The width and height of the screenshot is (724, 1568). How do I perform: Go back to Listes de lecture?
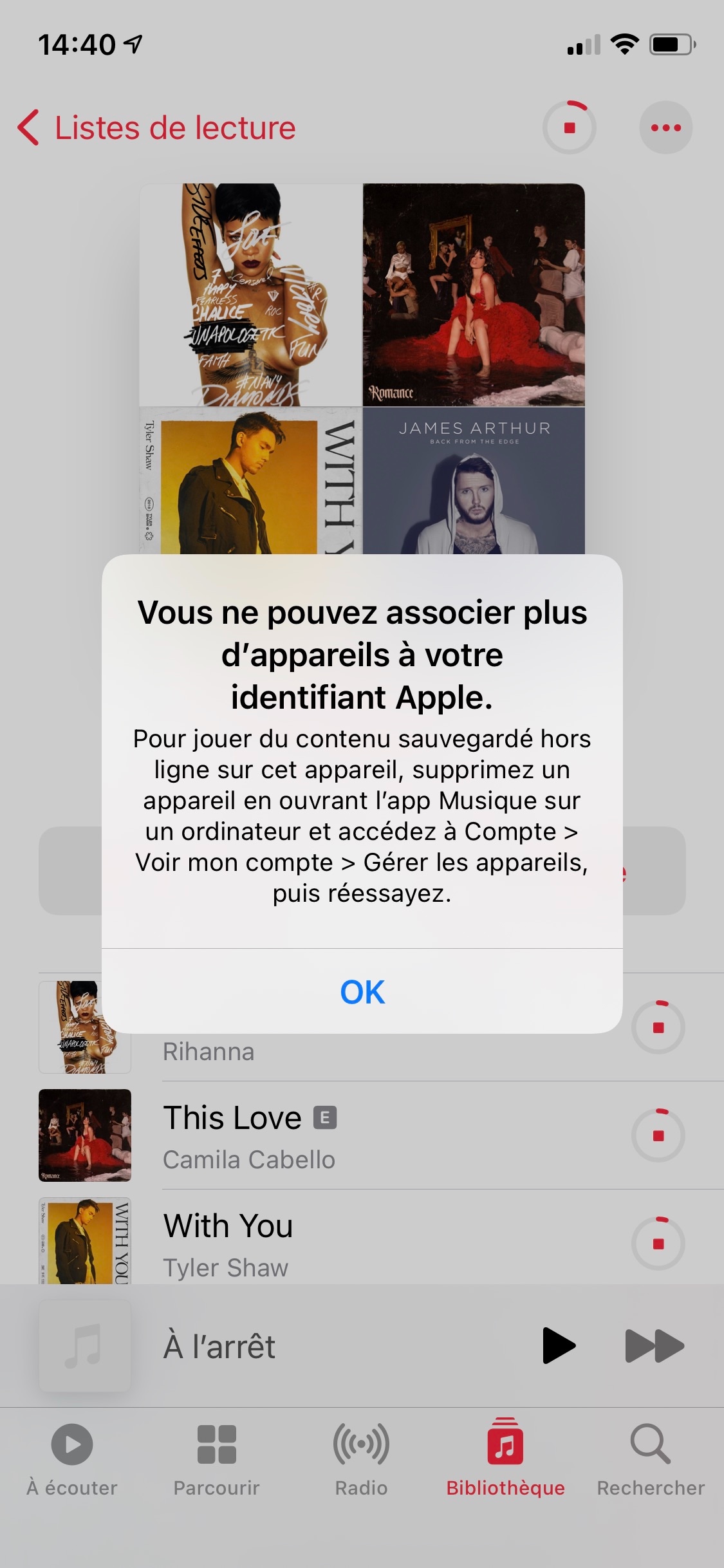click(x=156, y=127)
